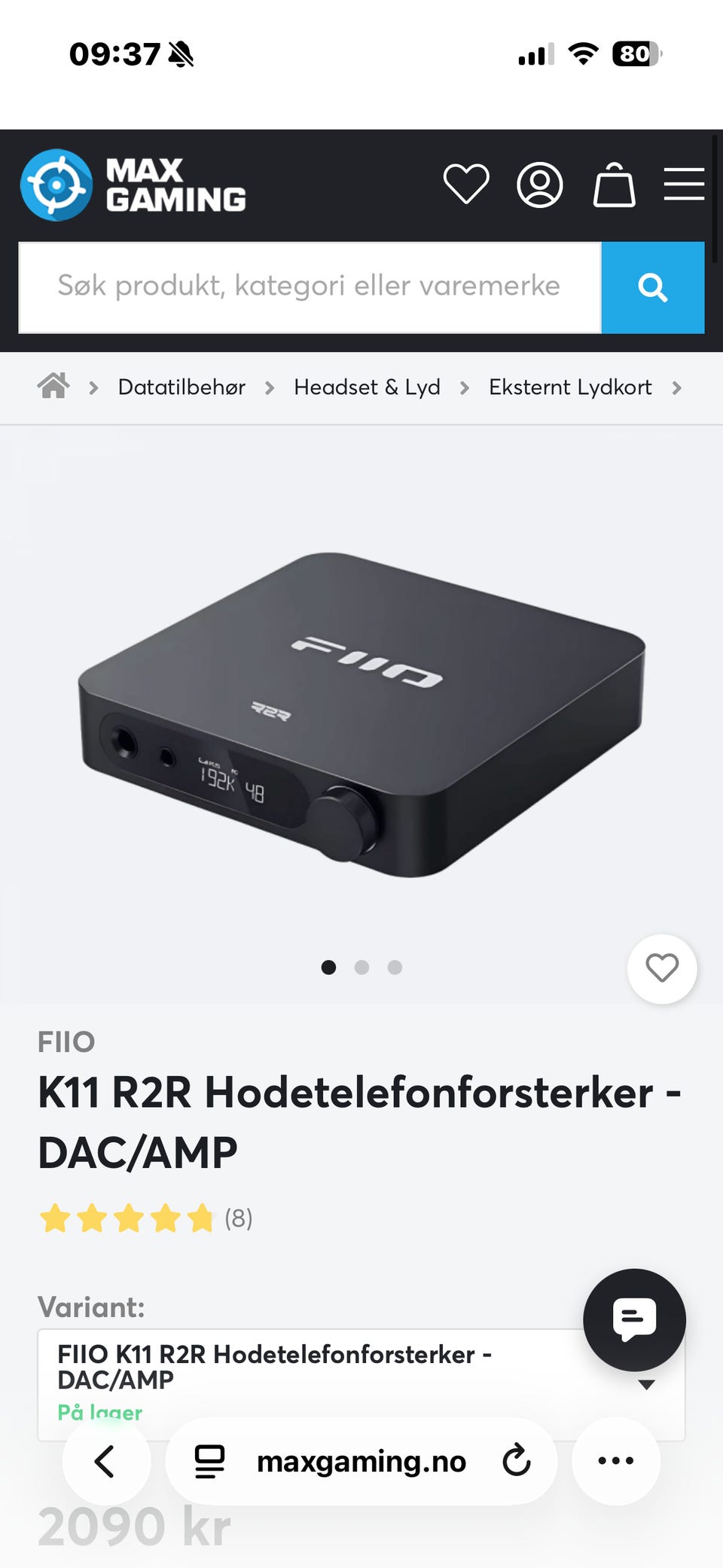Open the FIIO brand link
This screenshot has height=1568, width=723.
[66, 1042]
